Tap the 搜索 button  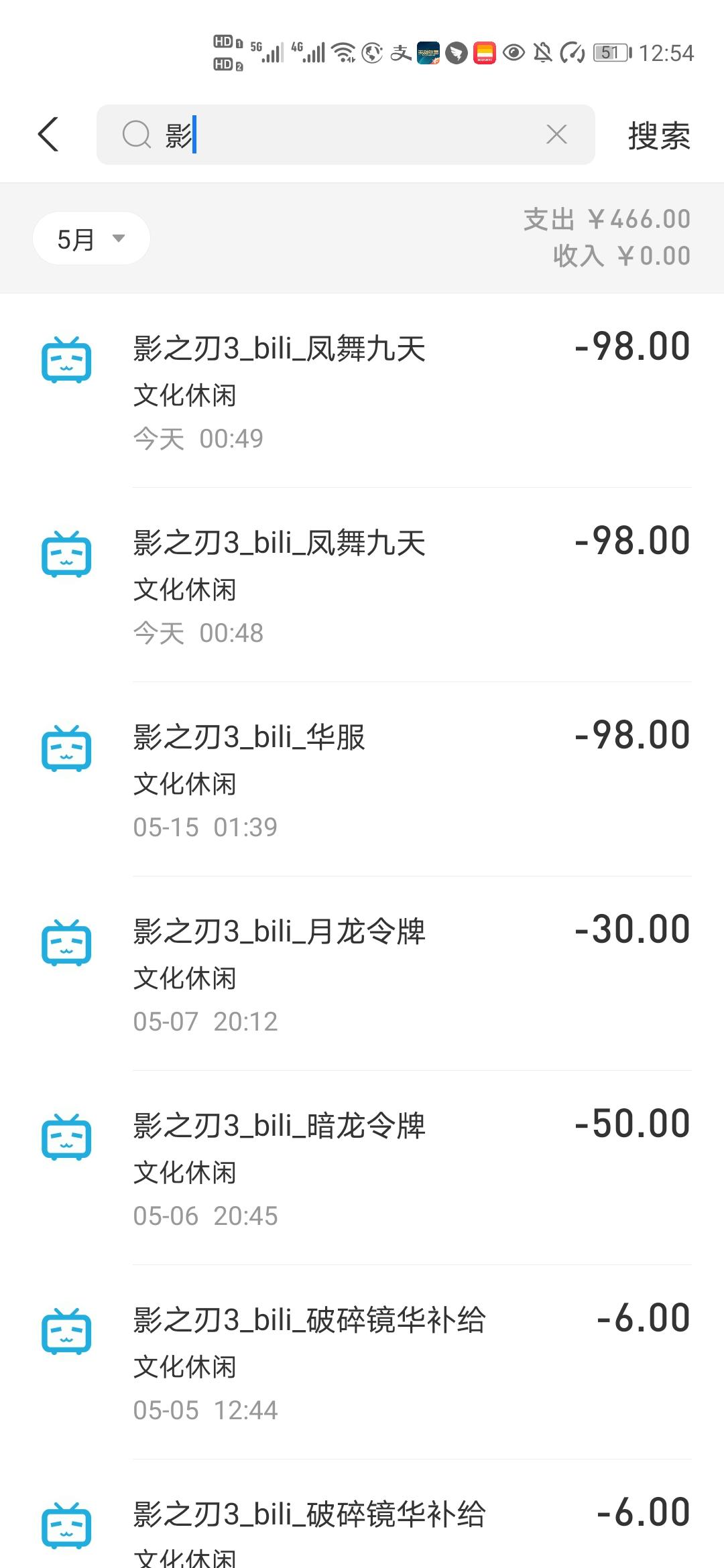click(658, 136)
